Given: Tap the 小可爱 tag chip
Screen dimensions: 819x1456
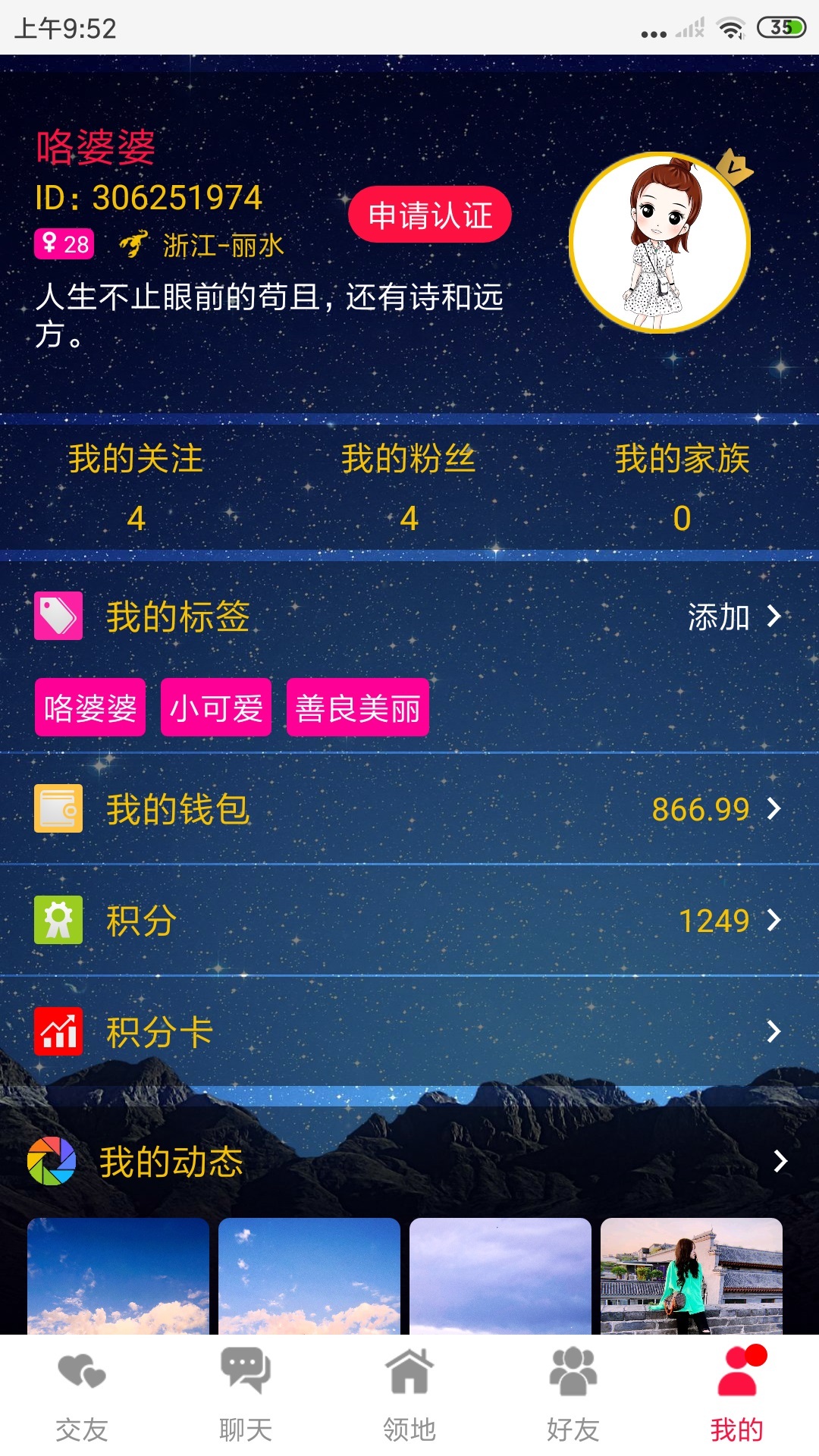Looking at the screenshot, I should click(215, 707).
